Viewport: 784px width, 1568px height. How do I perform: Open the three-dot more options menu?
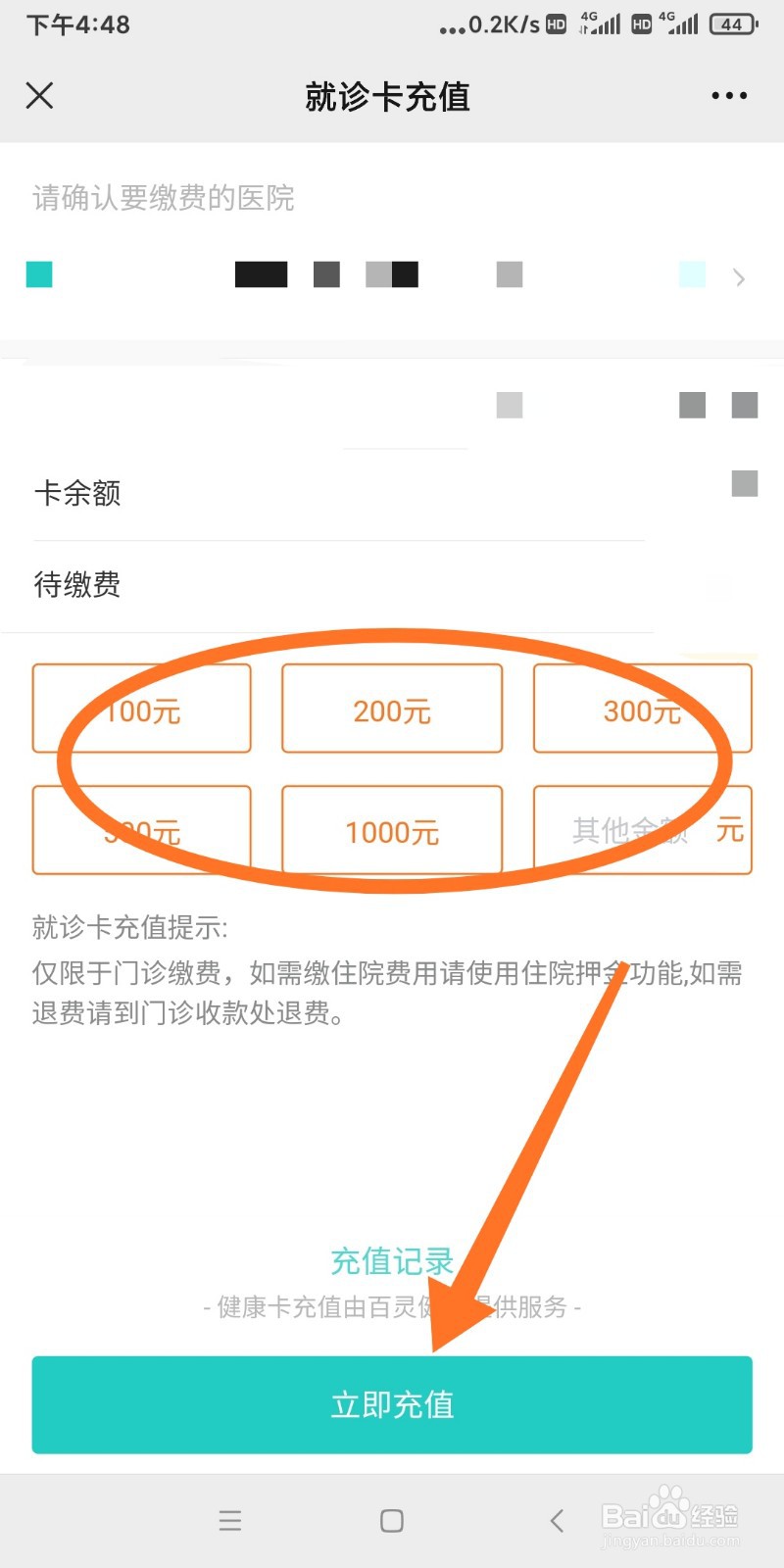(x=729, y=95)
